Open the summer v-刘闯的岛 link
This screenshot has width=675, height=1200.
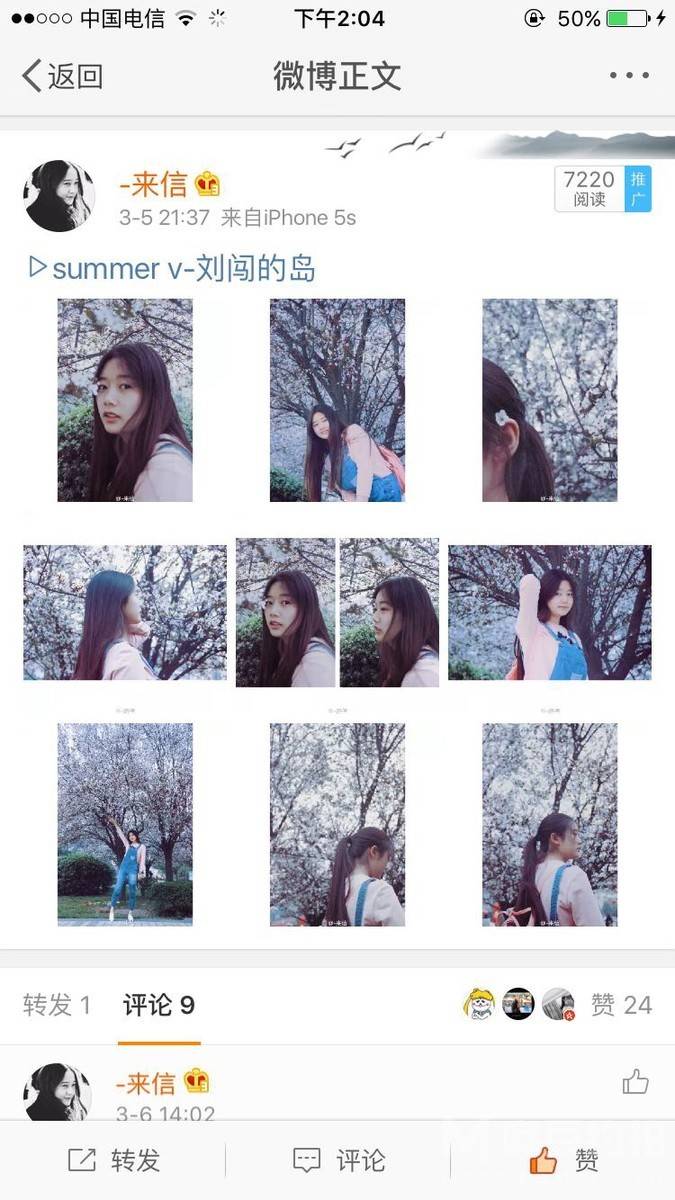[172, 268]
